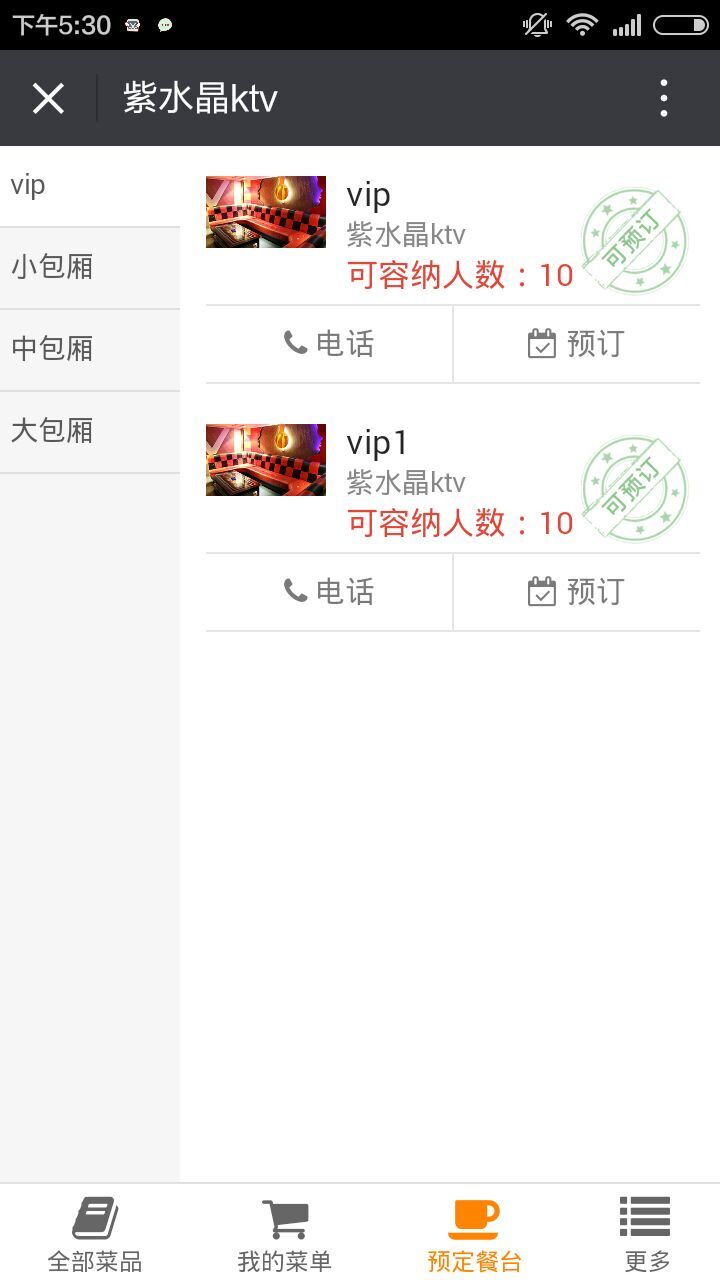Open the 更多 tab
720x1280 pixels.
coord(646,1233)
